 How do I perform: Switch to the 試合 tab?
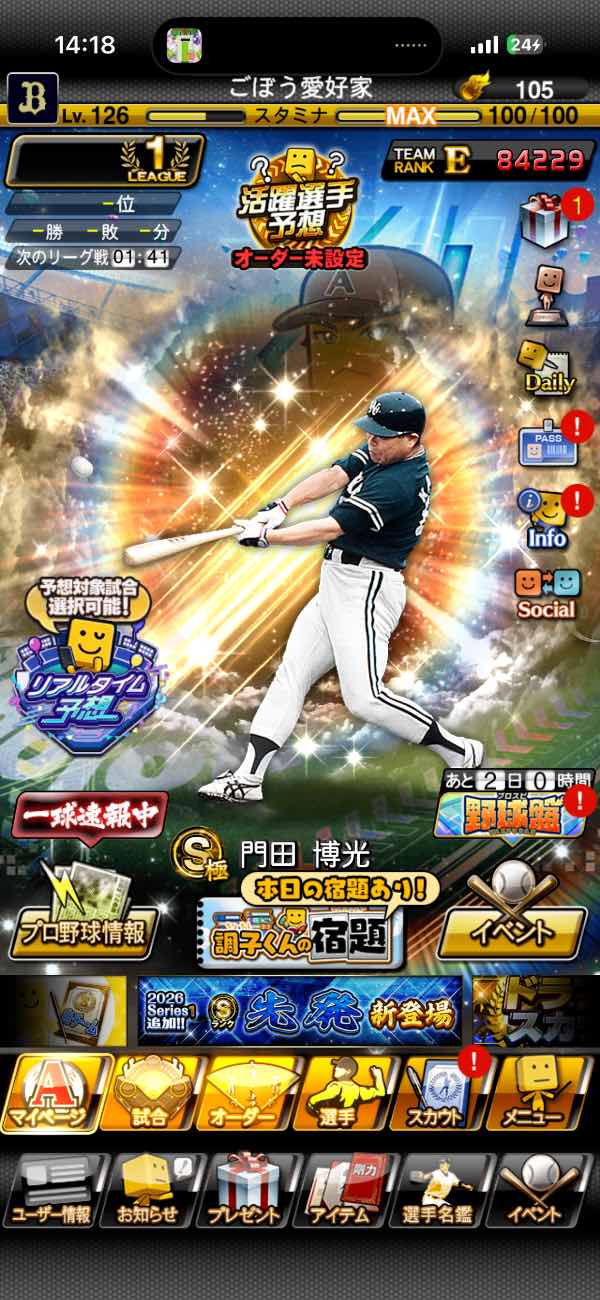152,1094
